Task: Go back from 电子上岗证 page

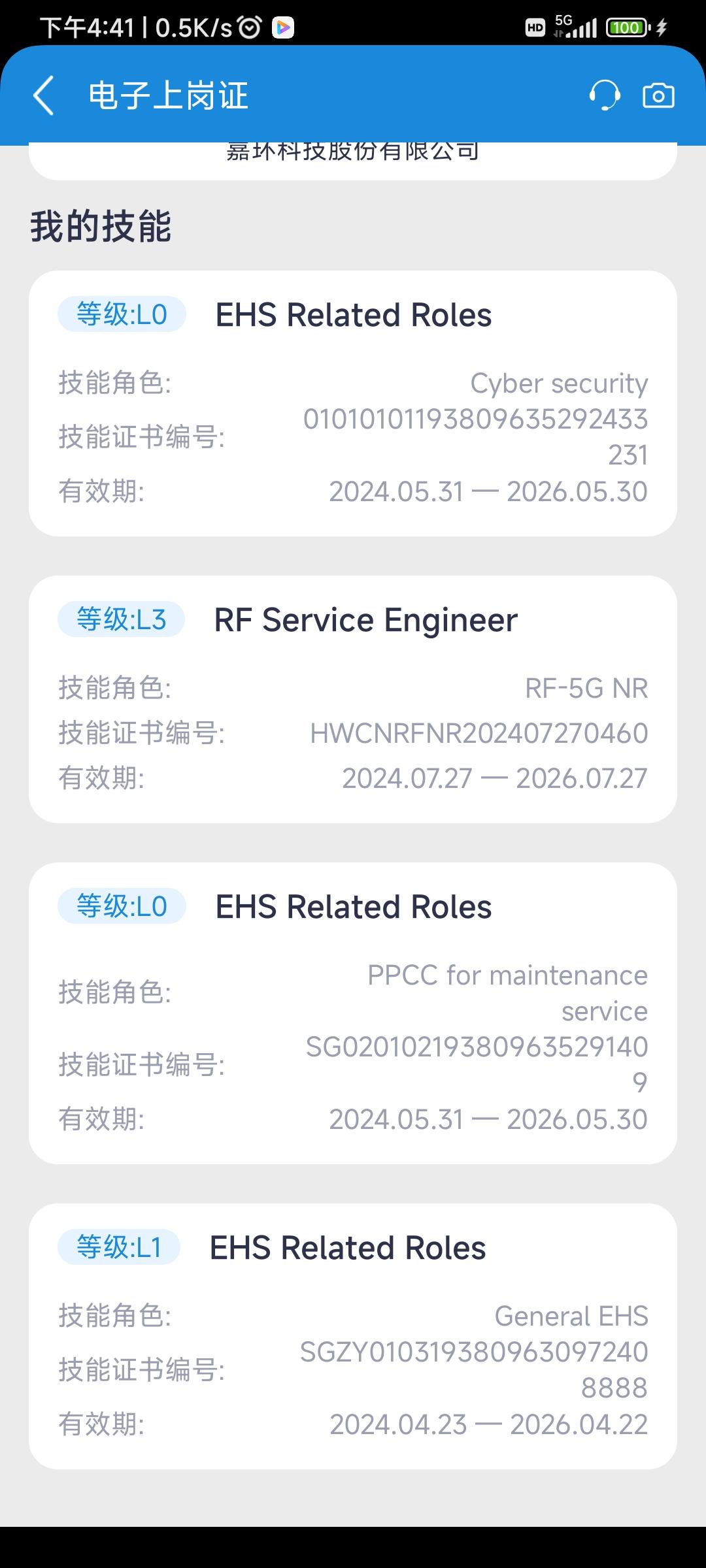Action: pyautogui.click(x=43, y=95)
